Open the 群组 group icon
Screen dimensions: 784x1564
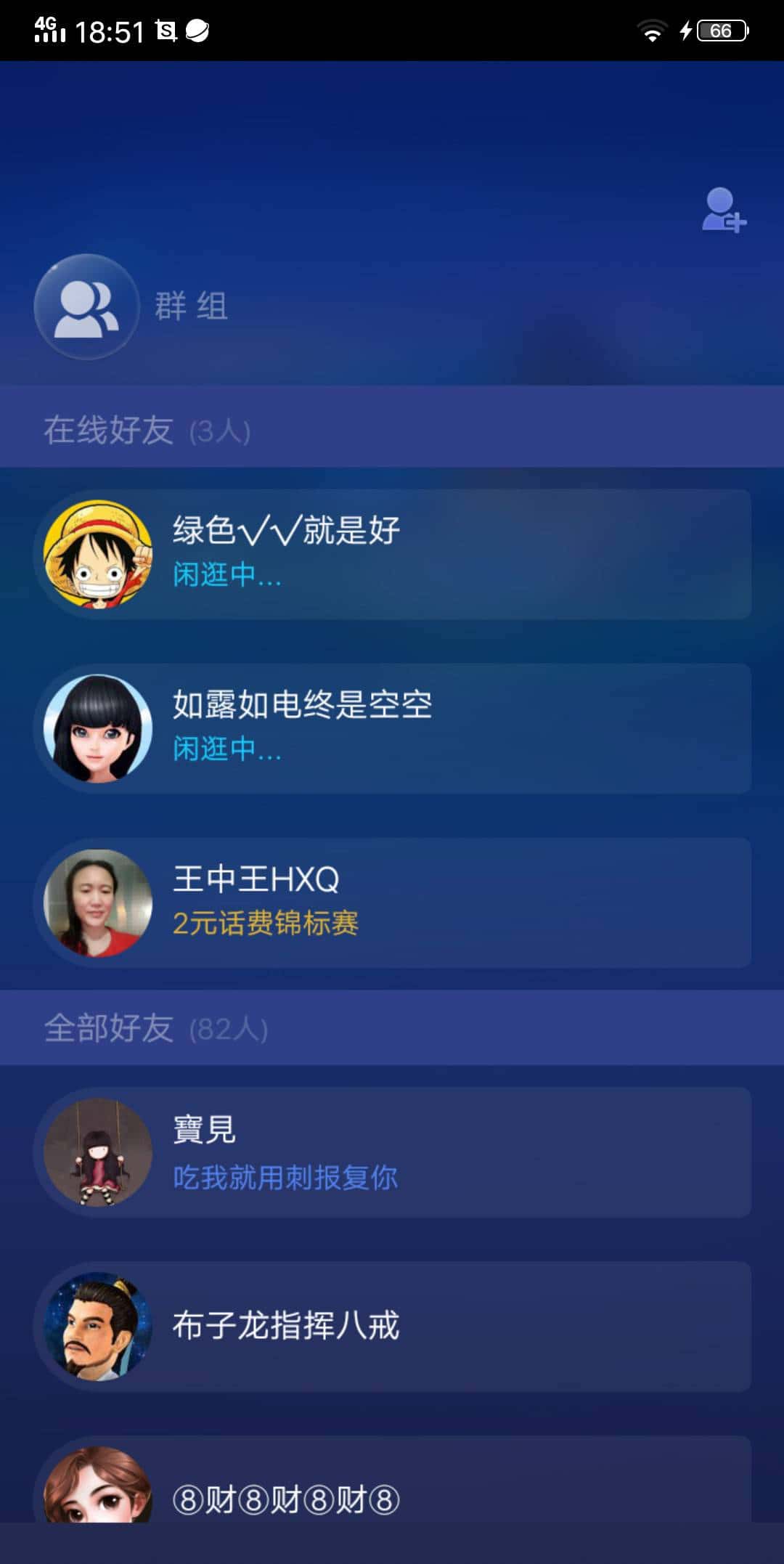(x=86, y=306)
